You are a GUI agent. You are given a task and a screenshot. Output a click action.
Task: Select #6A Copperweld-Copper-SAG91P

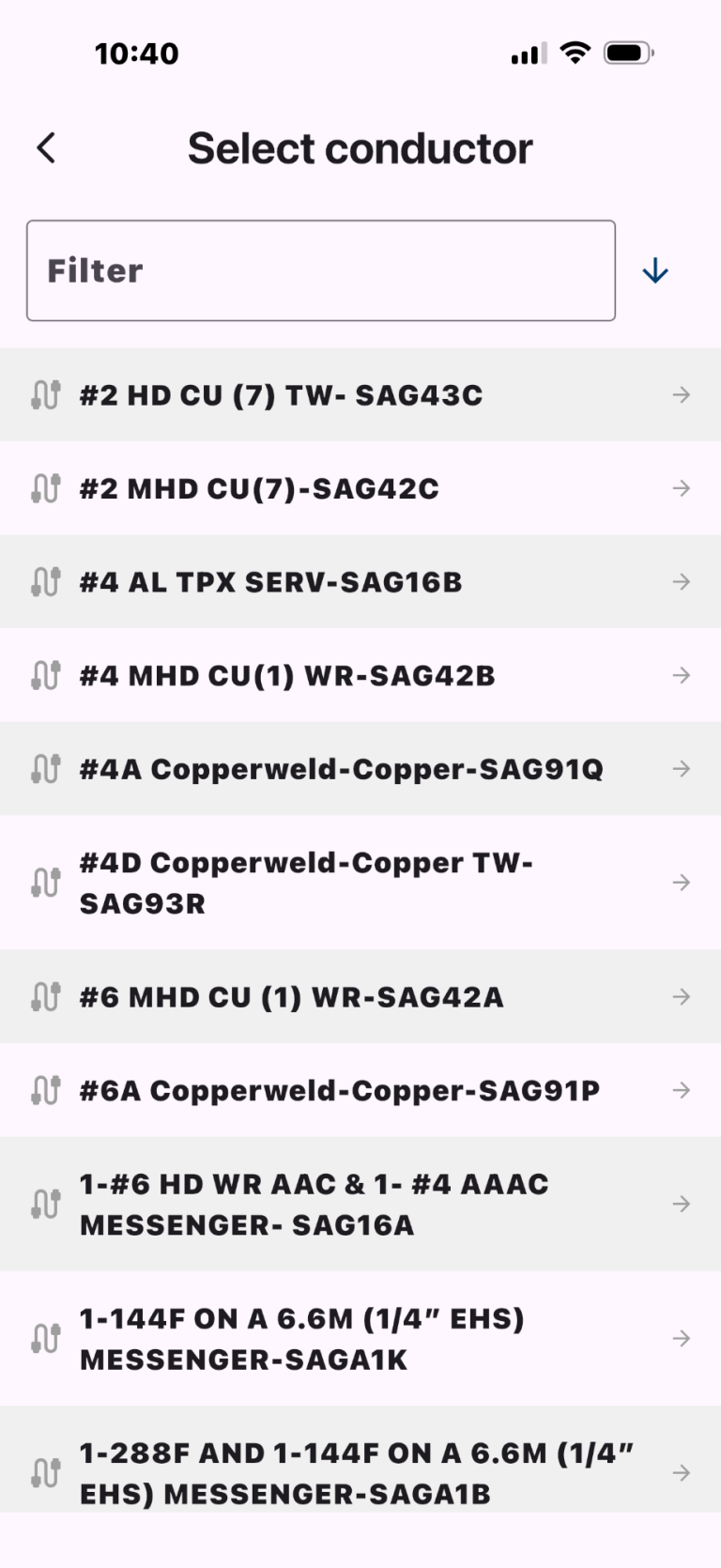click(360, 1090)
